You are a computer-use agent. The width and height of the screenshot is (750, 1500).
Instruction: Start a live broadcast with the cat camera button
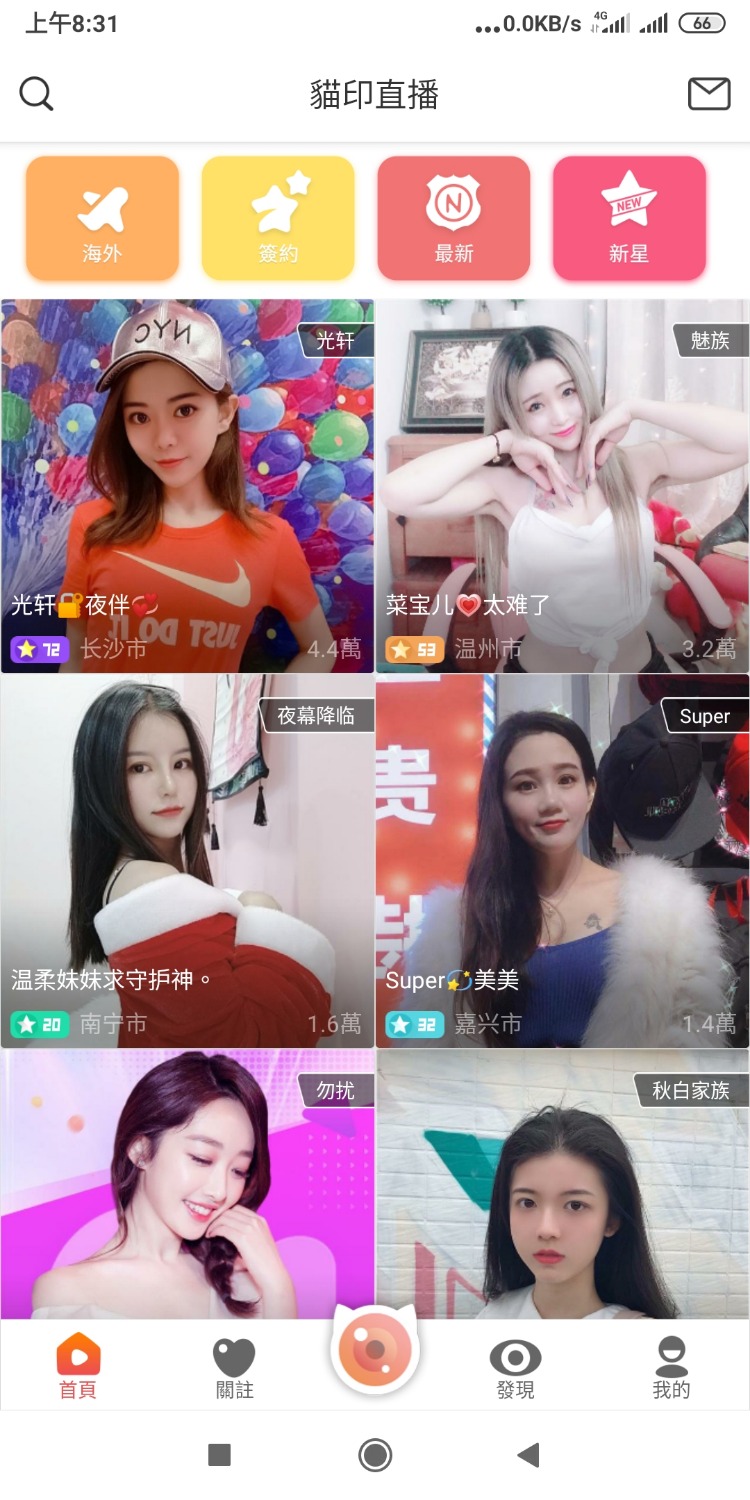(375, 1350)
